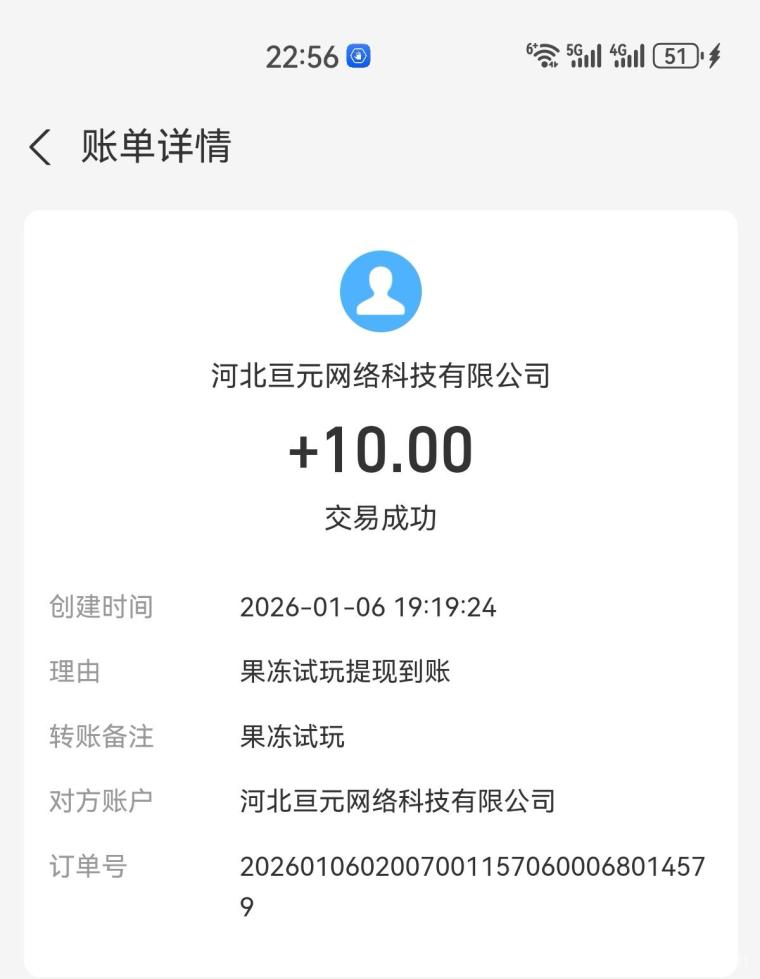Tap the timestamp 2026-01-06 19:19:24
Viewport: 760px width, 979px height.
370,607
